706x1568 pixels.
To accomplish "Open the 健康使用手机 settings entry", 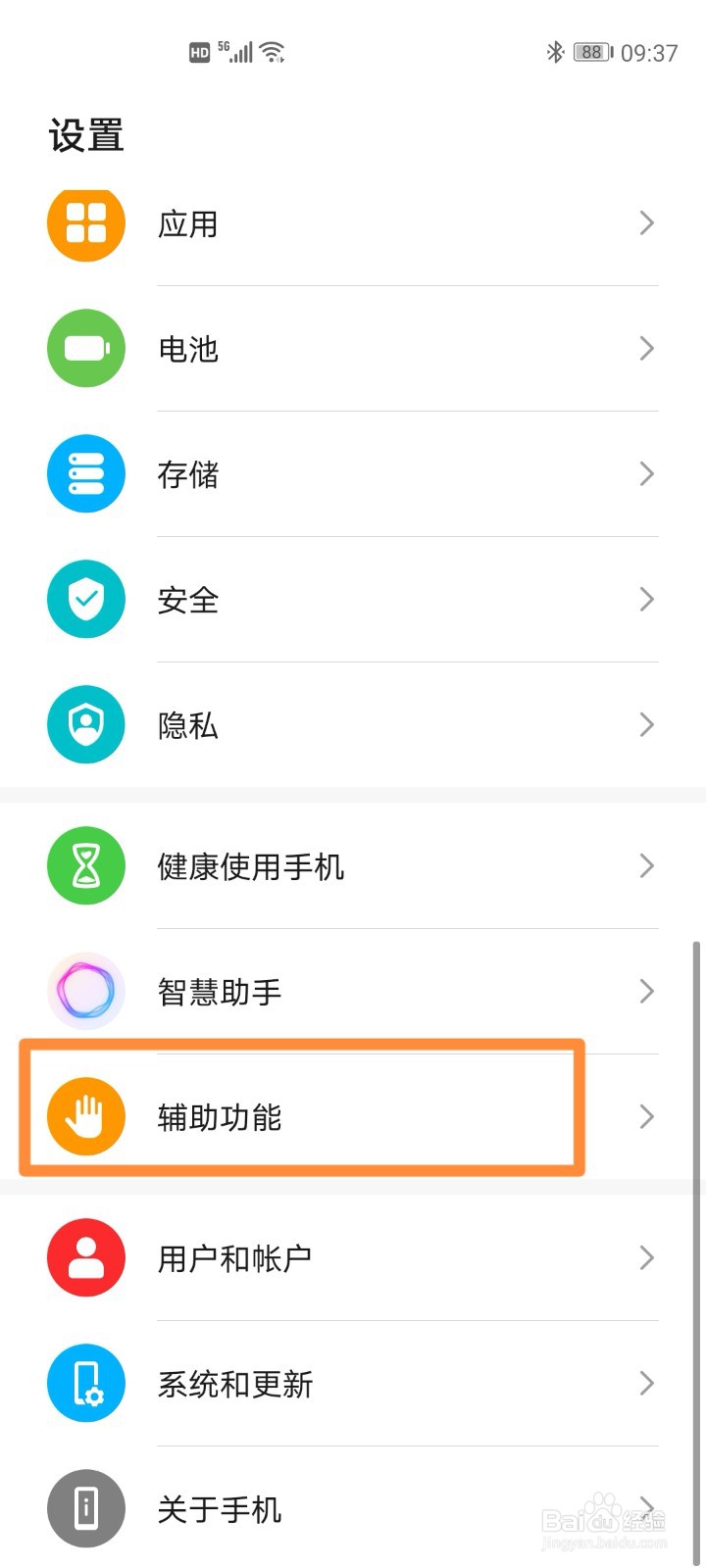I will (253, 865).
